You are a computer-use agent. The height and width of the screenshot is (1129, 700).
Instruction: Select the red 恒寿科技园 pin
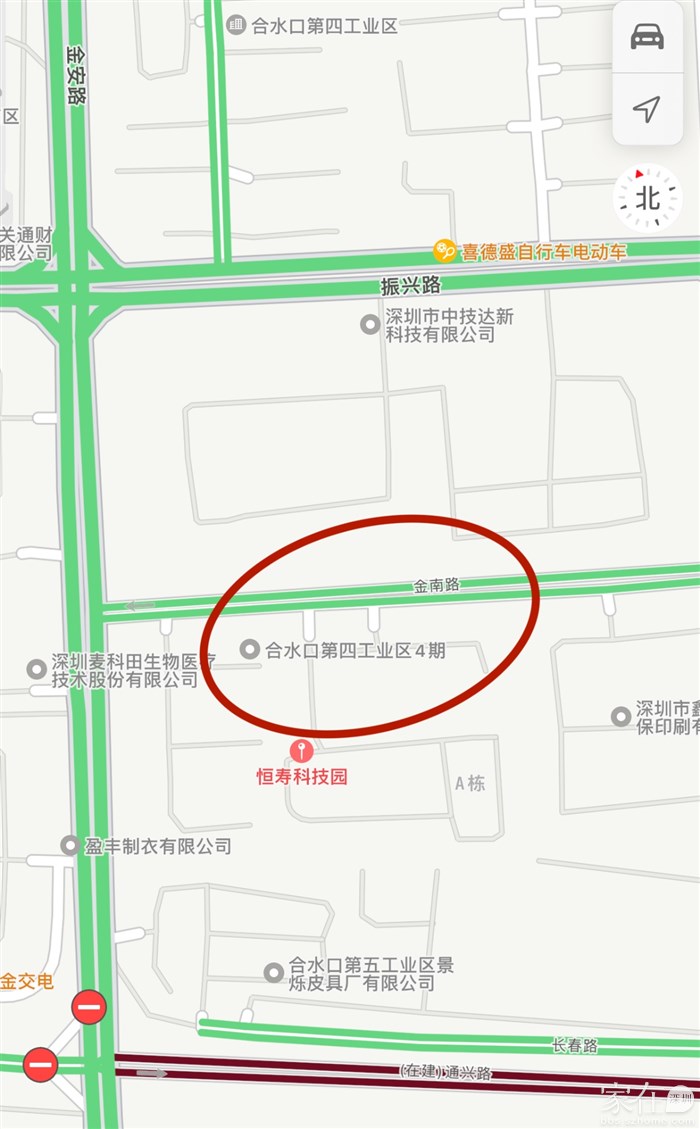click(x=301, y=751)
